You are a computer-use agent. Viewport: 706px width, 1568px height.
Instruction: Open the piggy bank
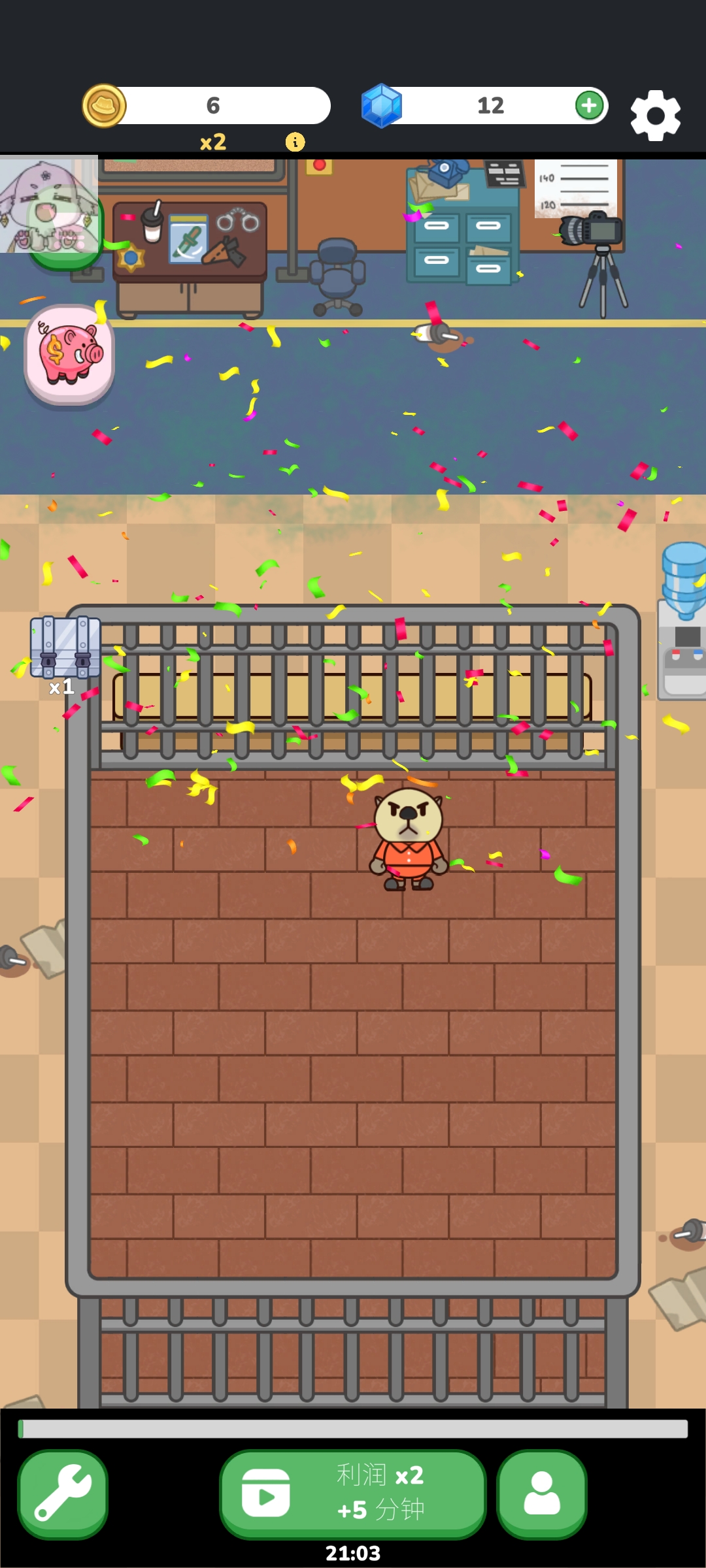point(70,355)
